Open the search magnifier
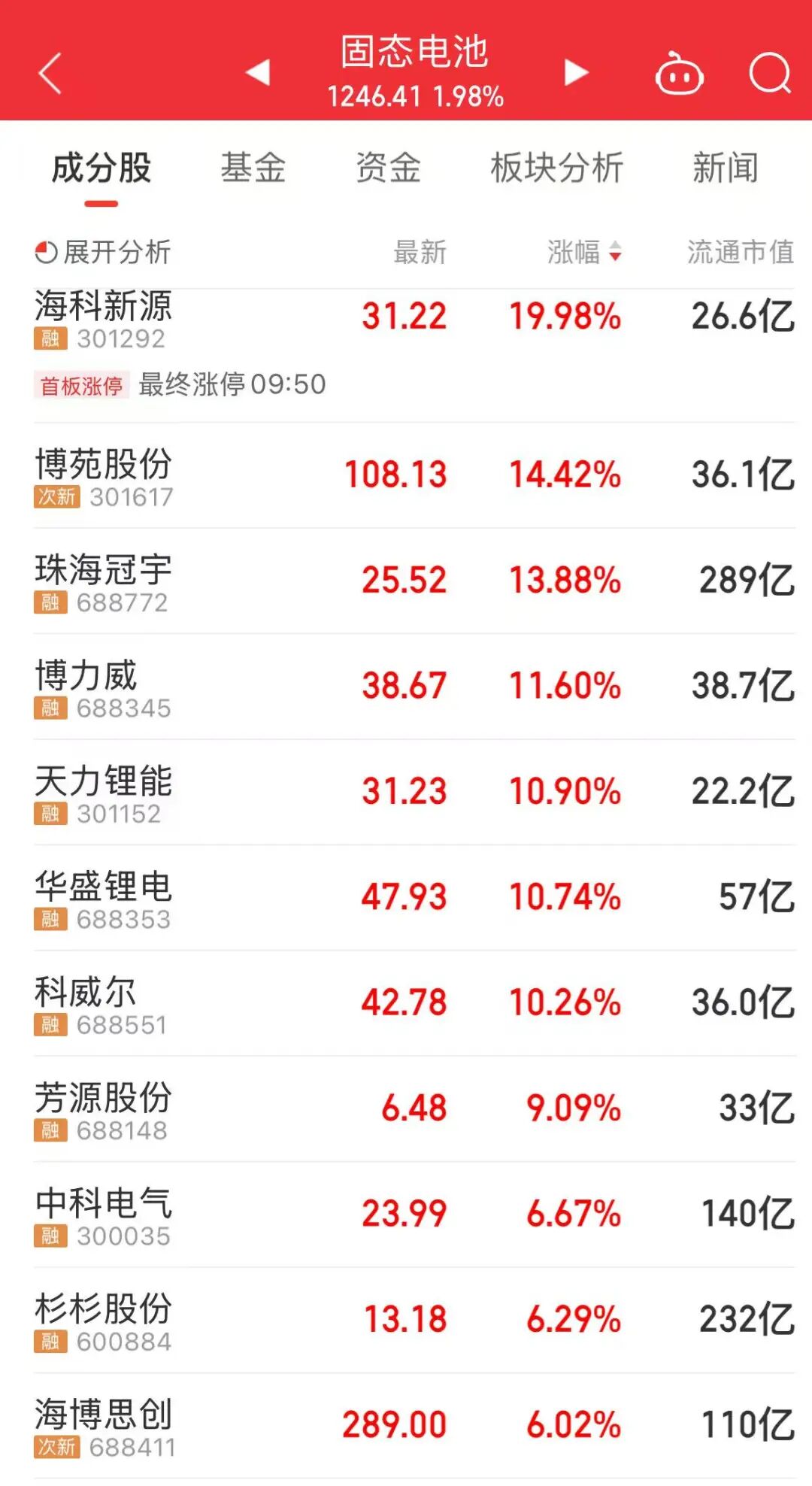 (x=770, y=74)
